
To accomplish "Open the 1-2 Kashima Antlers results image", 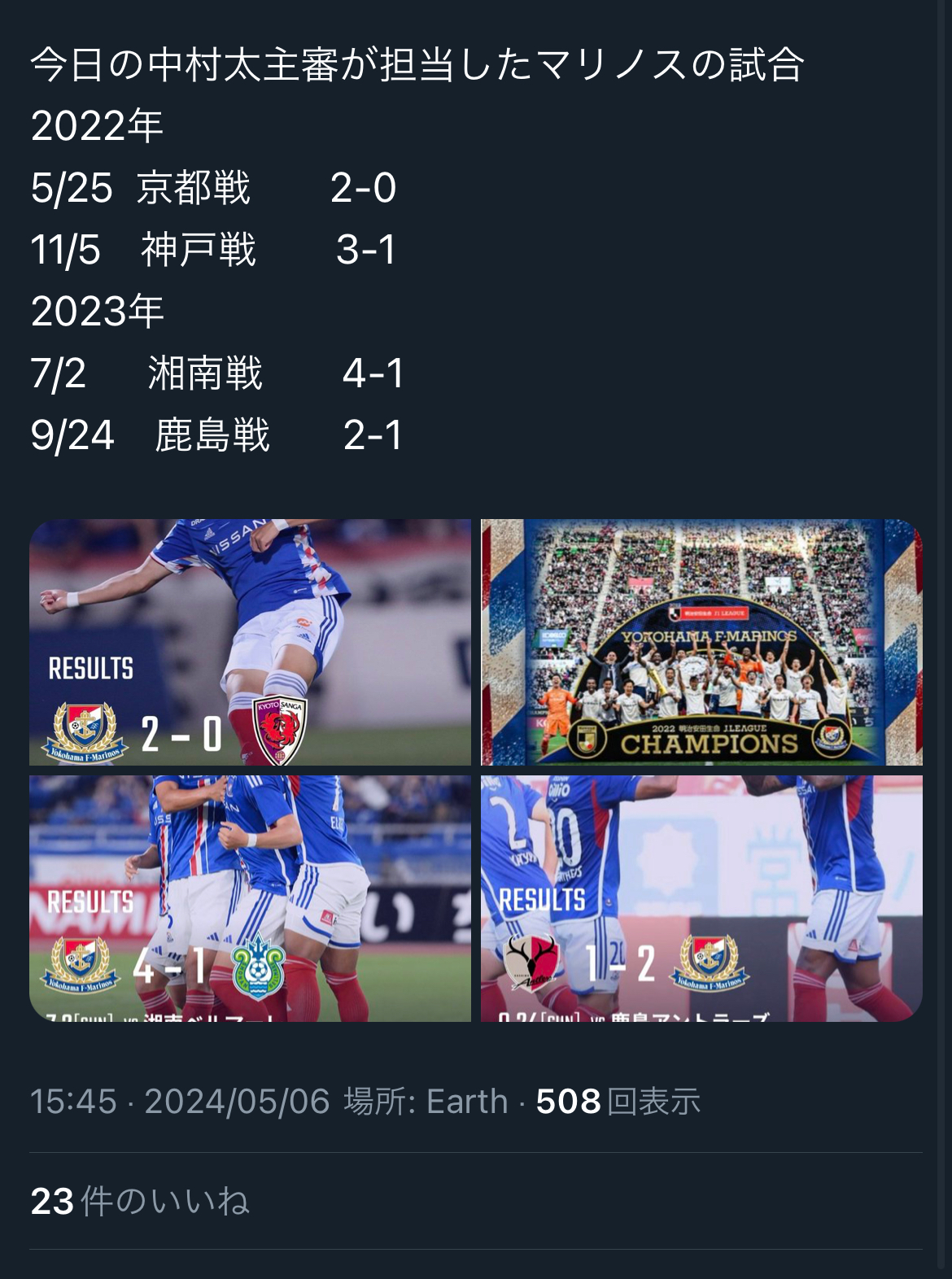I will point(701,898).
